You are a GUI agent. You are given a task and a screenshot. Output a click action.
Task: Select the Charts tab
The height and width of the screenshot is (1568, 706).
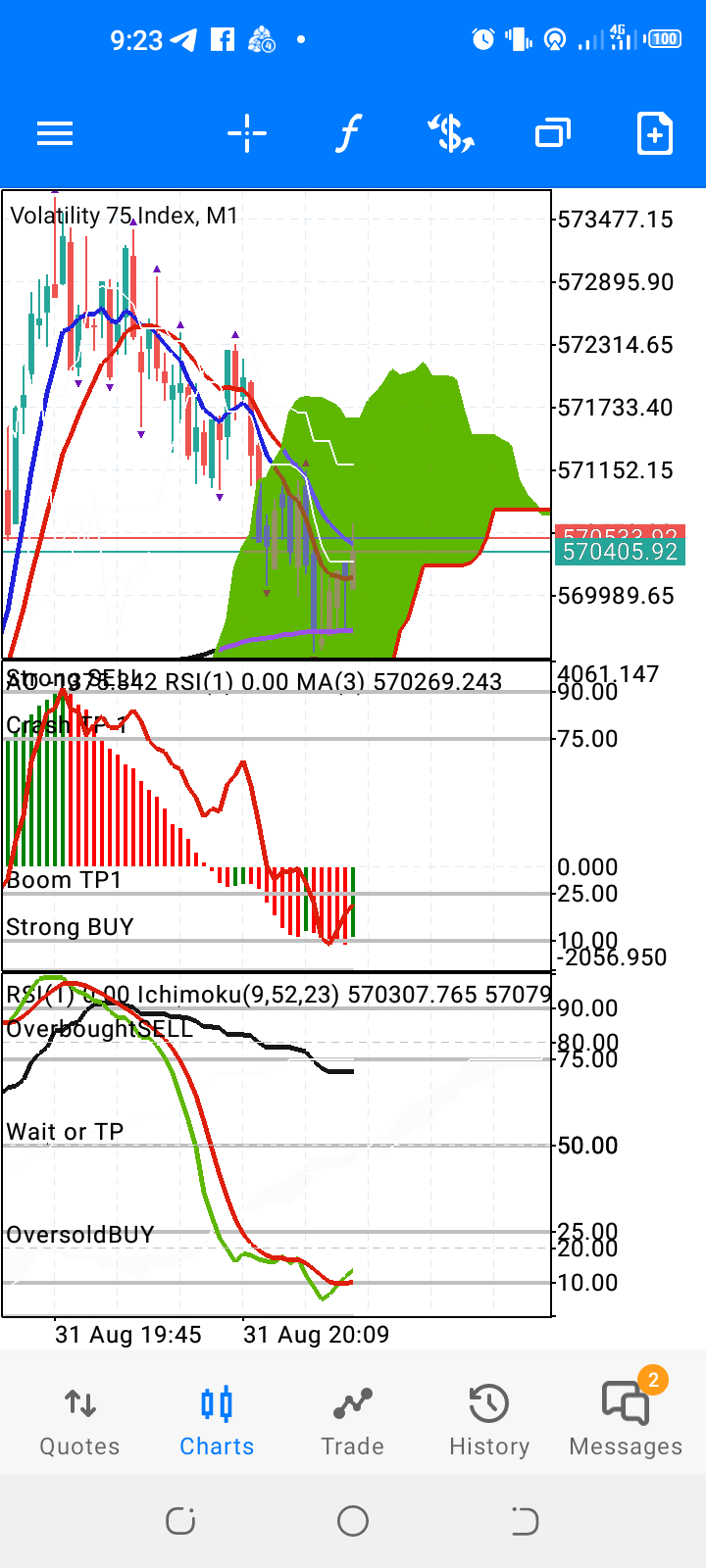click(x=217, y=1421)
